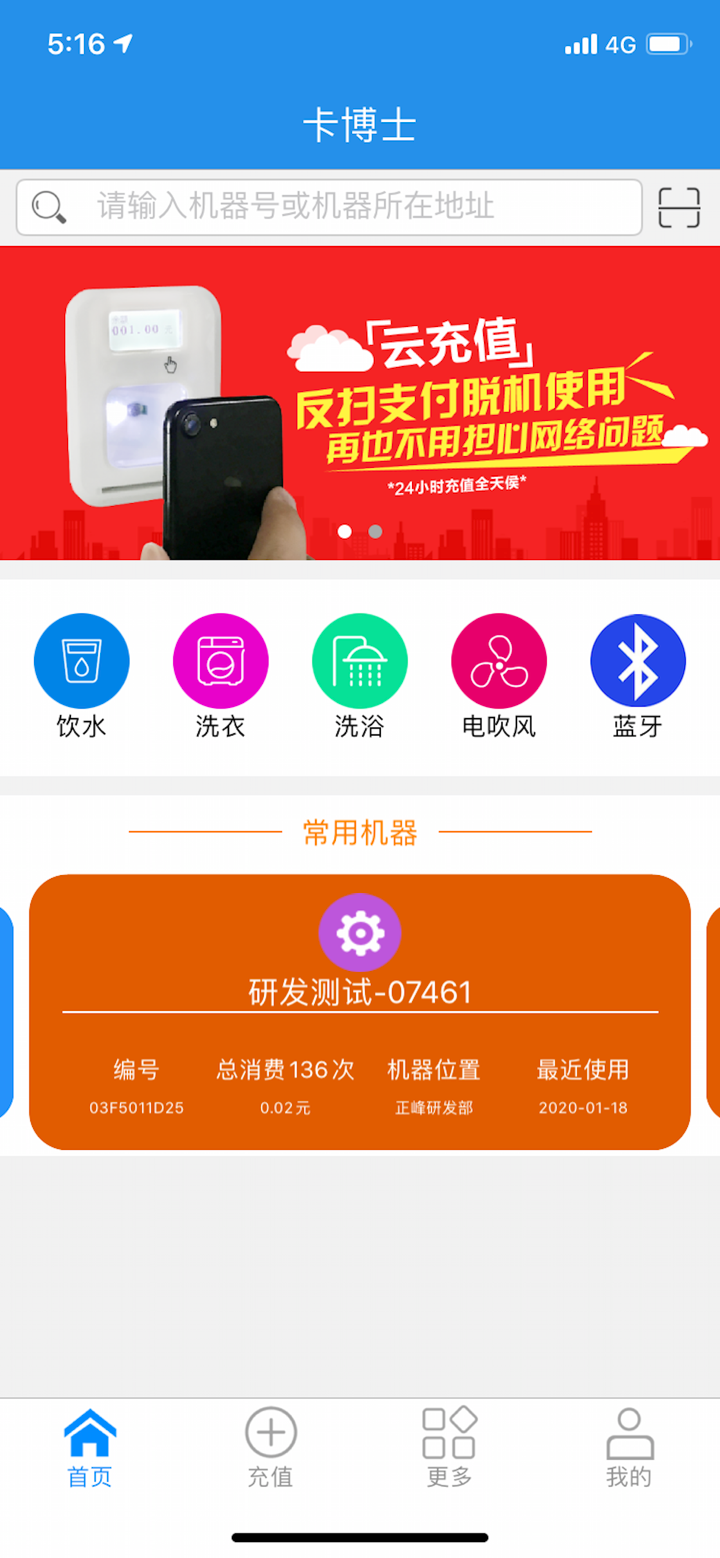Open the 饮水 drinking water service icon
Viewport: 720px width, 1558px height.
(x=82, y=660)
